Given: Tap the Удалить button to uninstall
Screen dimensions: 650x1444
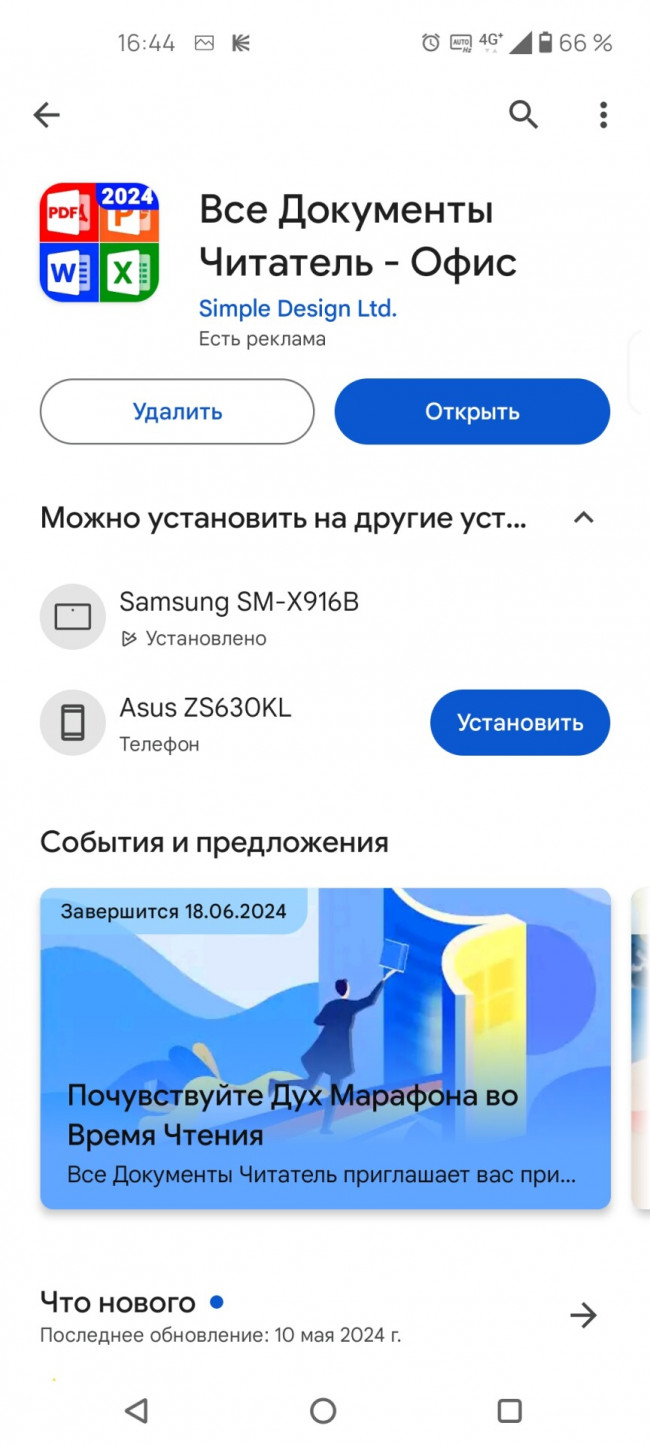Looking at the screenshot, I should pyautogui.click(x=177, y=411).
